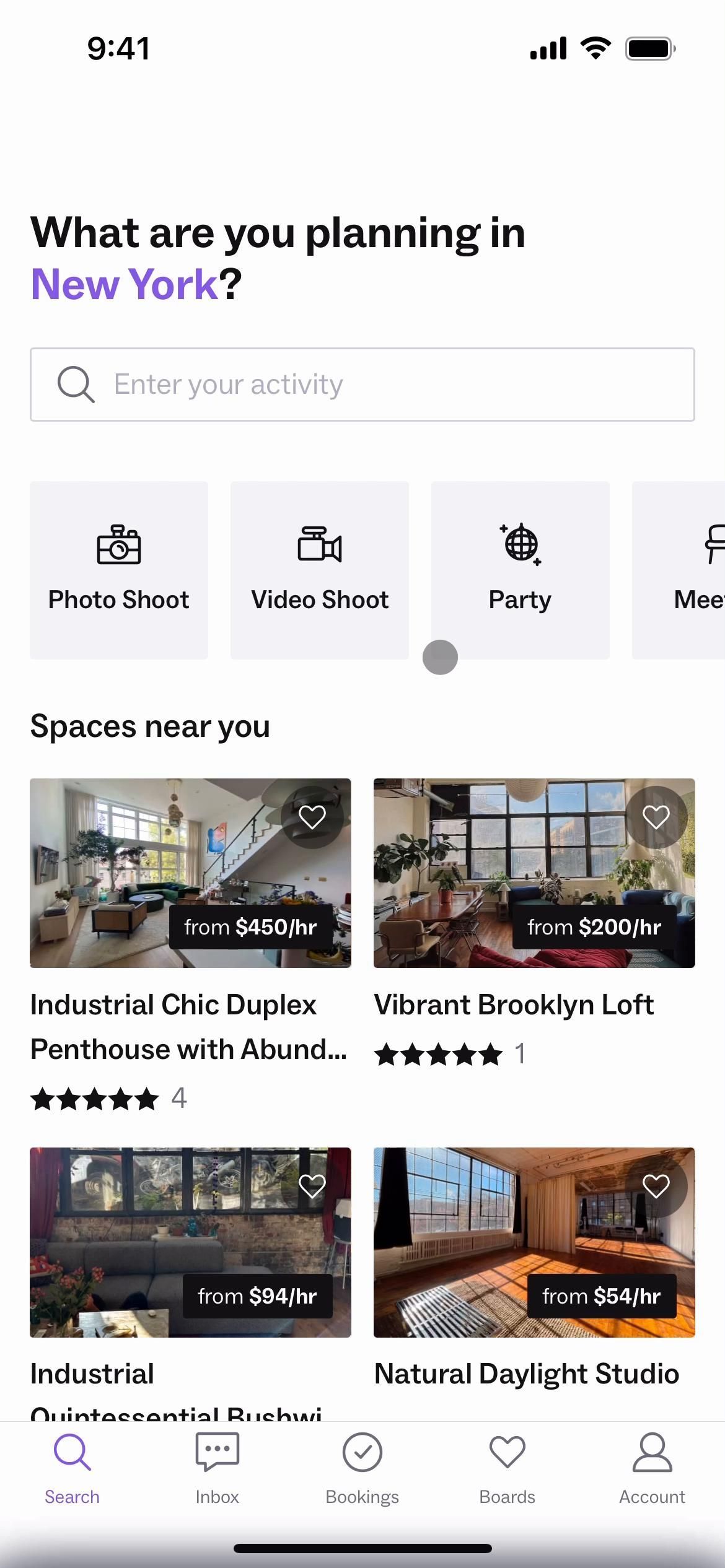725x1568 pixels.
Task: Heart the $94/hr Industrial space
Action: [312, 1186]
